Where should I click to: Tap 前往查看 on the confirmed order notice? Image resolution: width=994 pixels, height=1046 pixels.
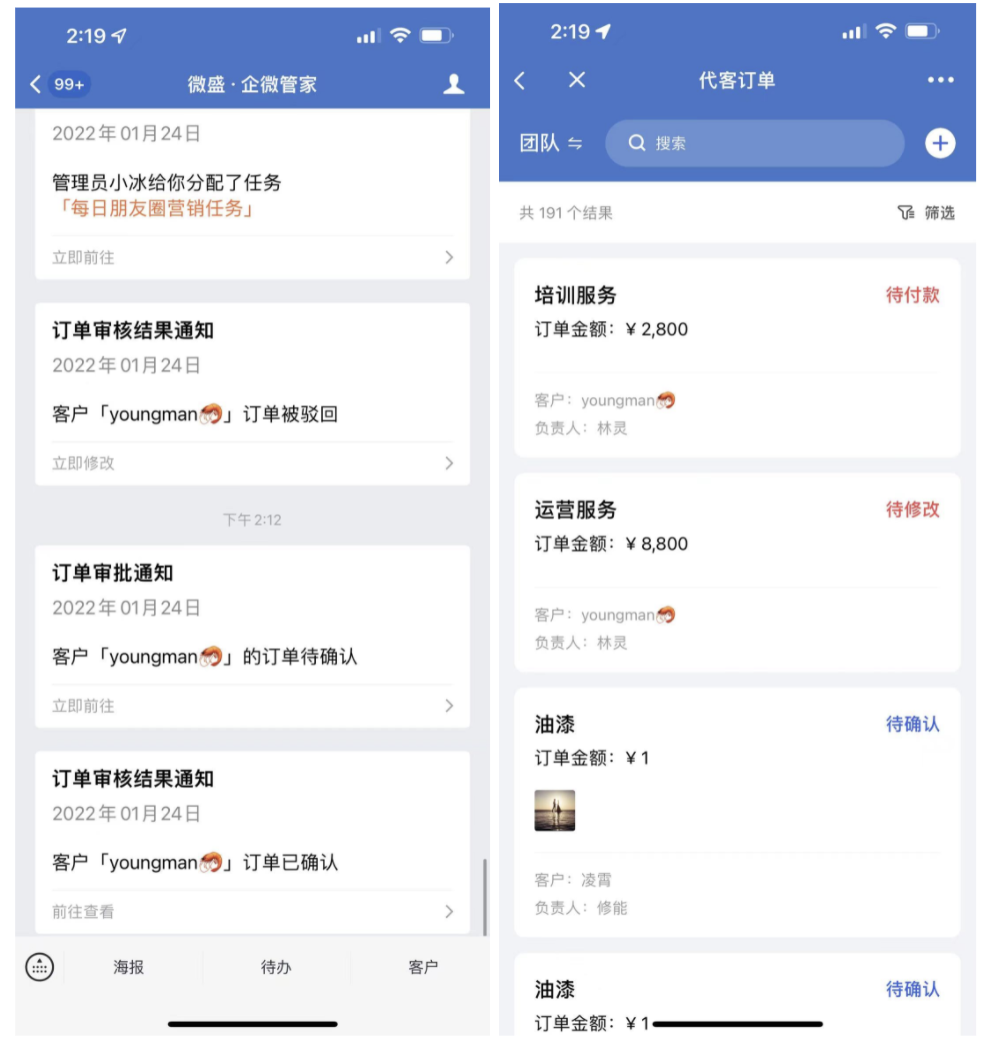click(252, 911)
